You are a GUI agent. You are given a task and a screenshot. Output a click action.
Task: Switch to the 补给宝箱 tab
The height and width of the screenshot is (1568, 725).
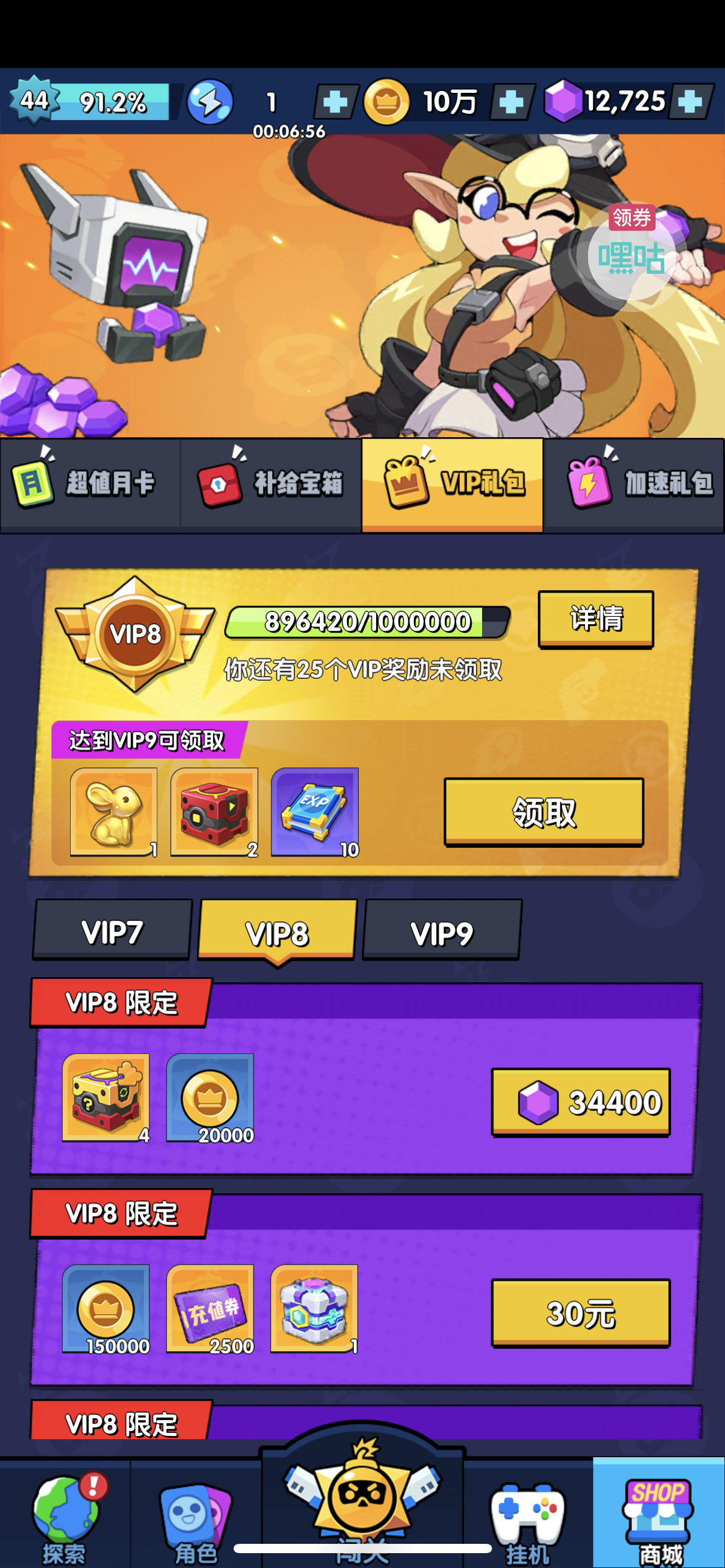coord(271,485)
